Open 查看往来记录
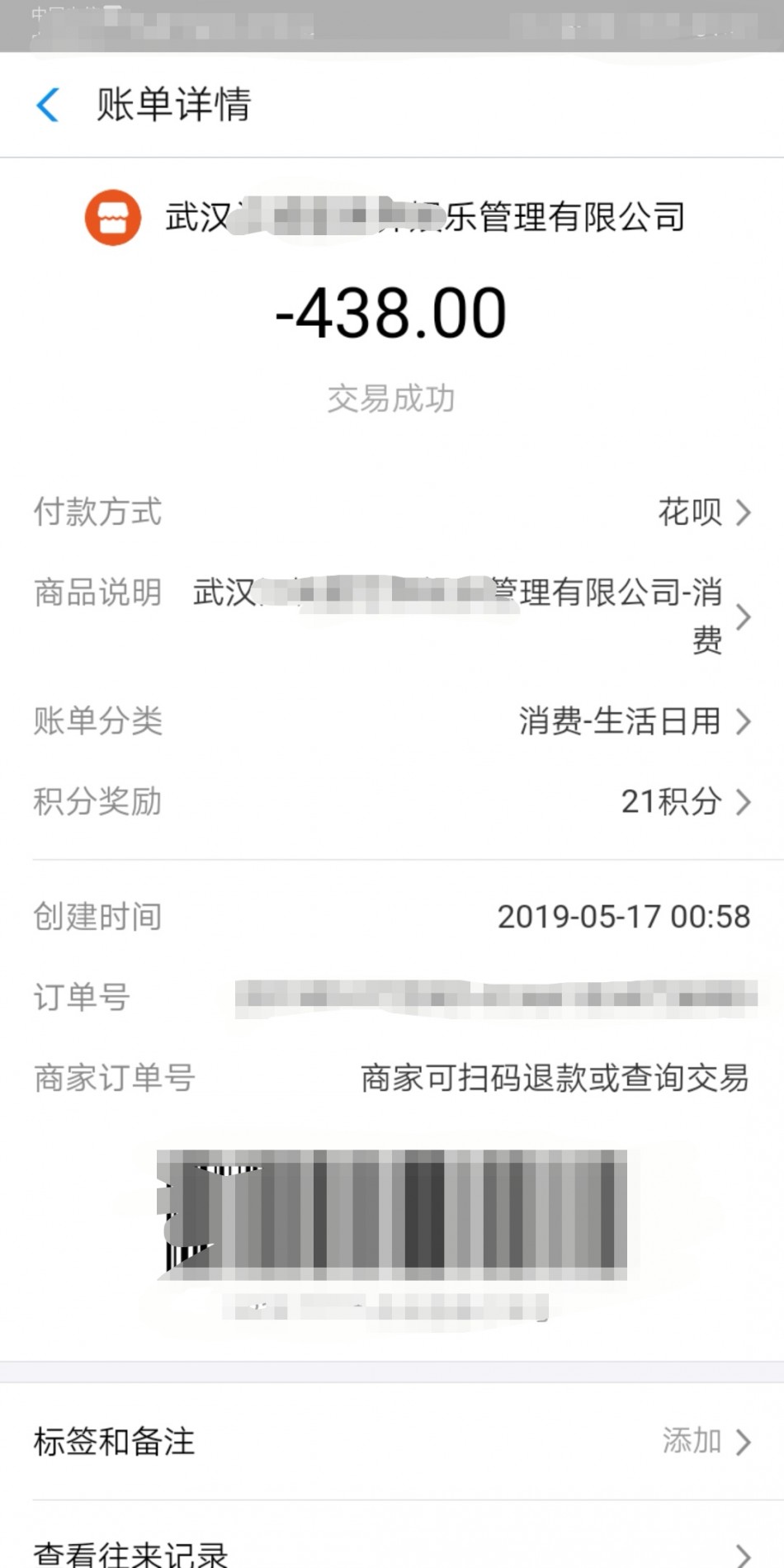Screen dimensions: 784x1568 (391, 1551)
